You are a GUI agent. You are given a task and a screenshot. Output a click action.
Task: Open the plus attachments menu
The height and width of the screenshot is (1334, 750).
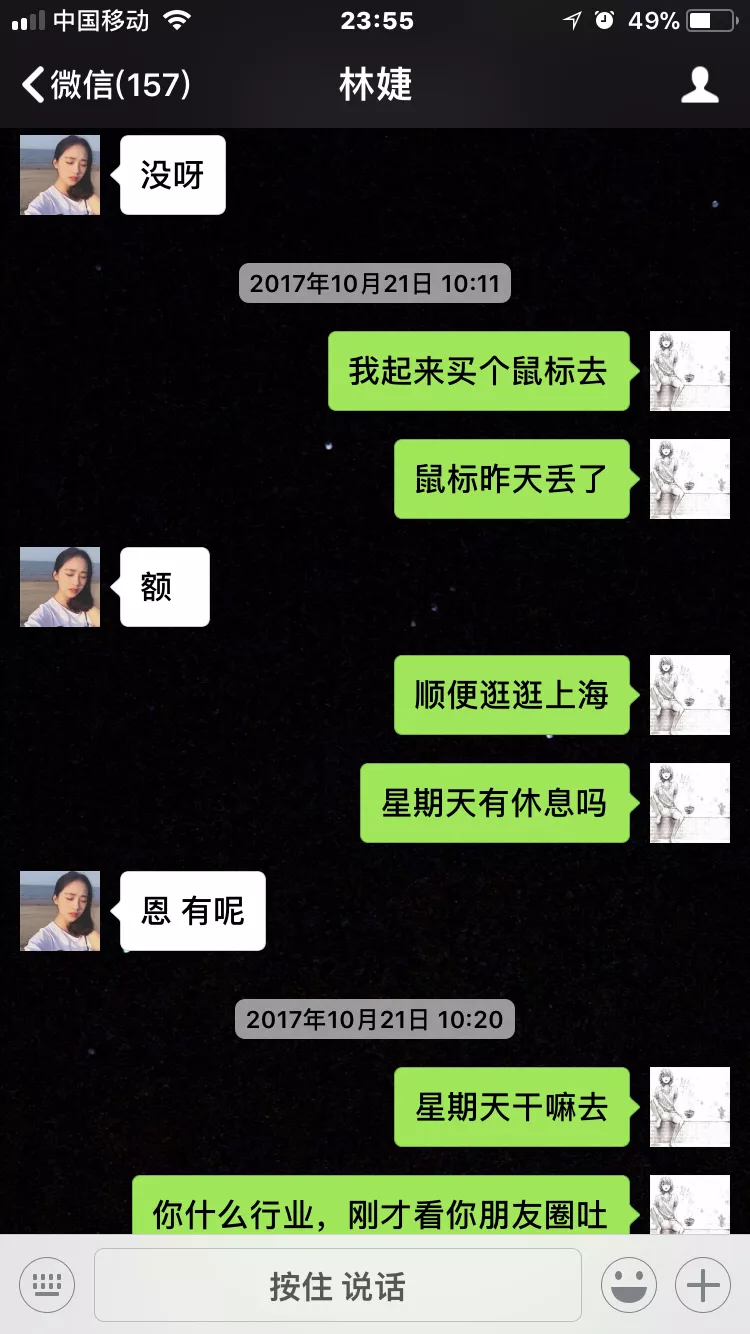click(703, 1284)
